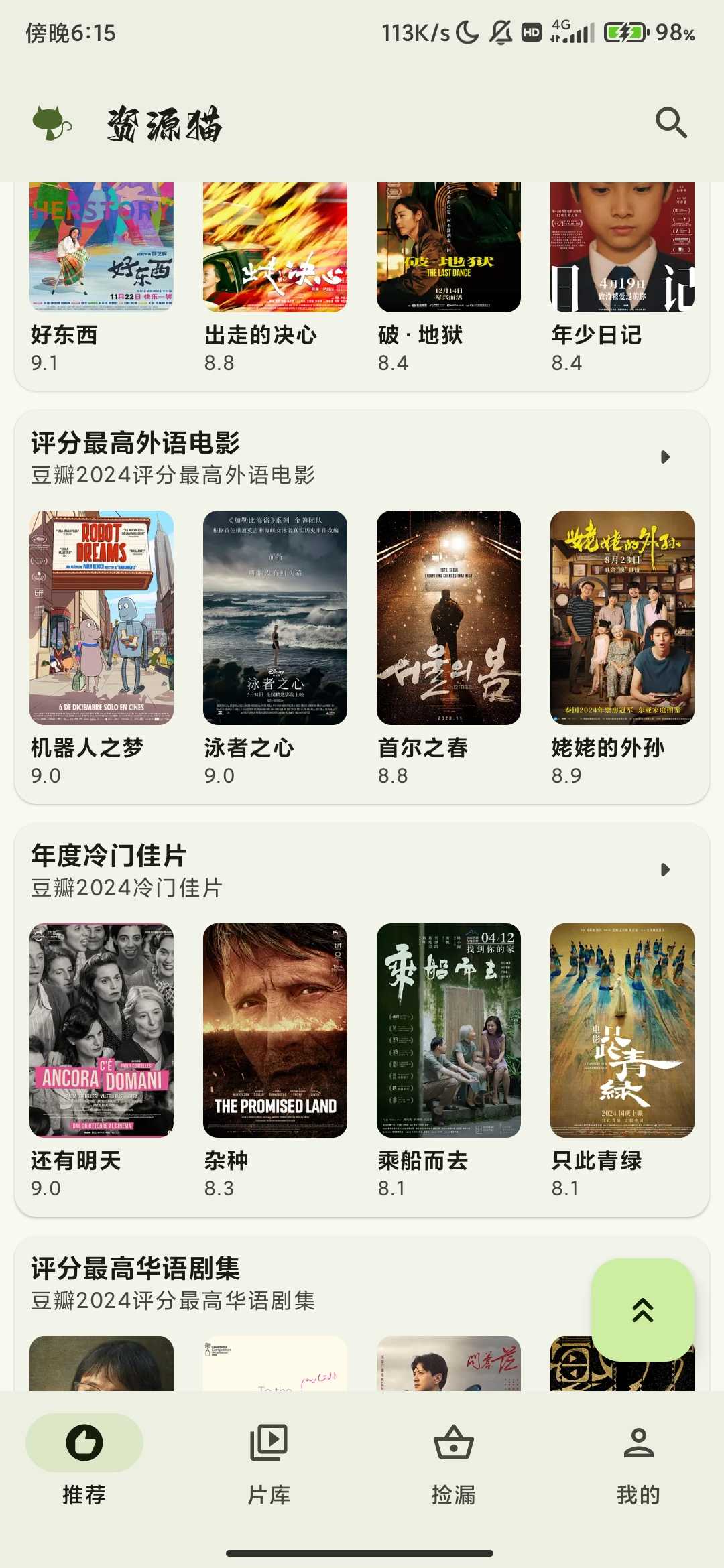Open the movie 机器人之梦
Image resolution: width=724 pixels, height=1568 pixels.
102,618
